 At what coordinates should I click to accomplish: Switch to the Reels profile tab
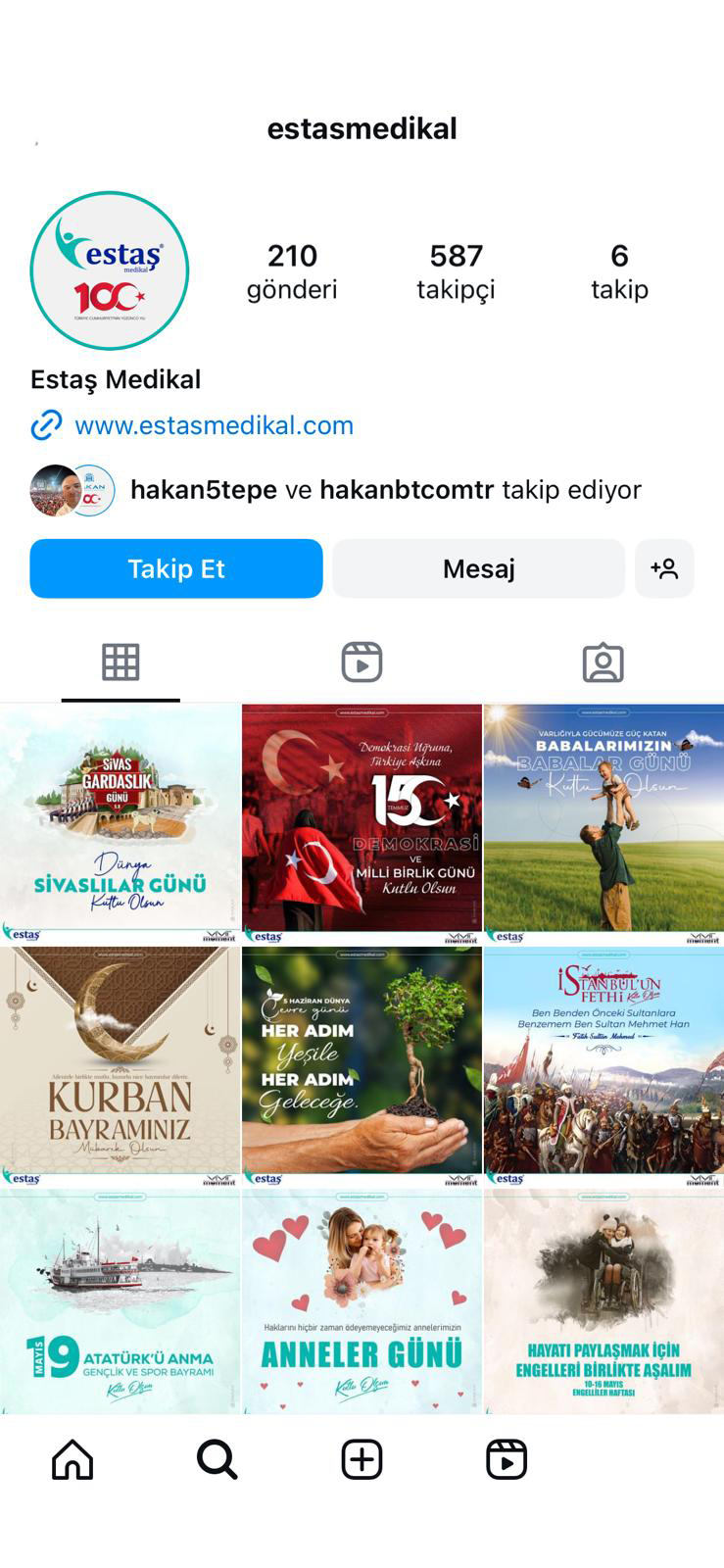362,662
